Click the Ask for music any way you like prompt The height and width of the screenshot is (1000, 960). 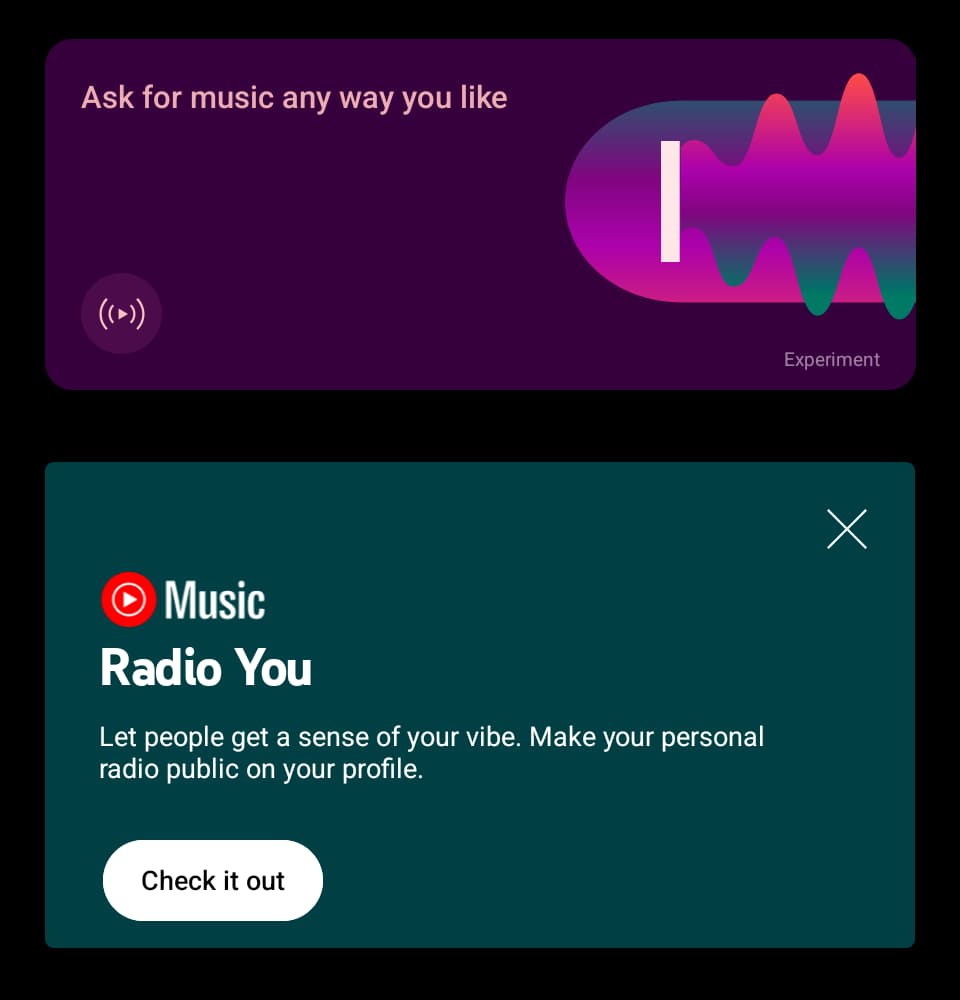click(x=294, y=97)
